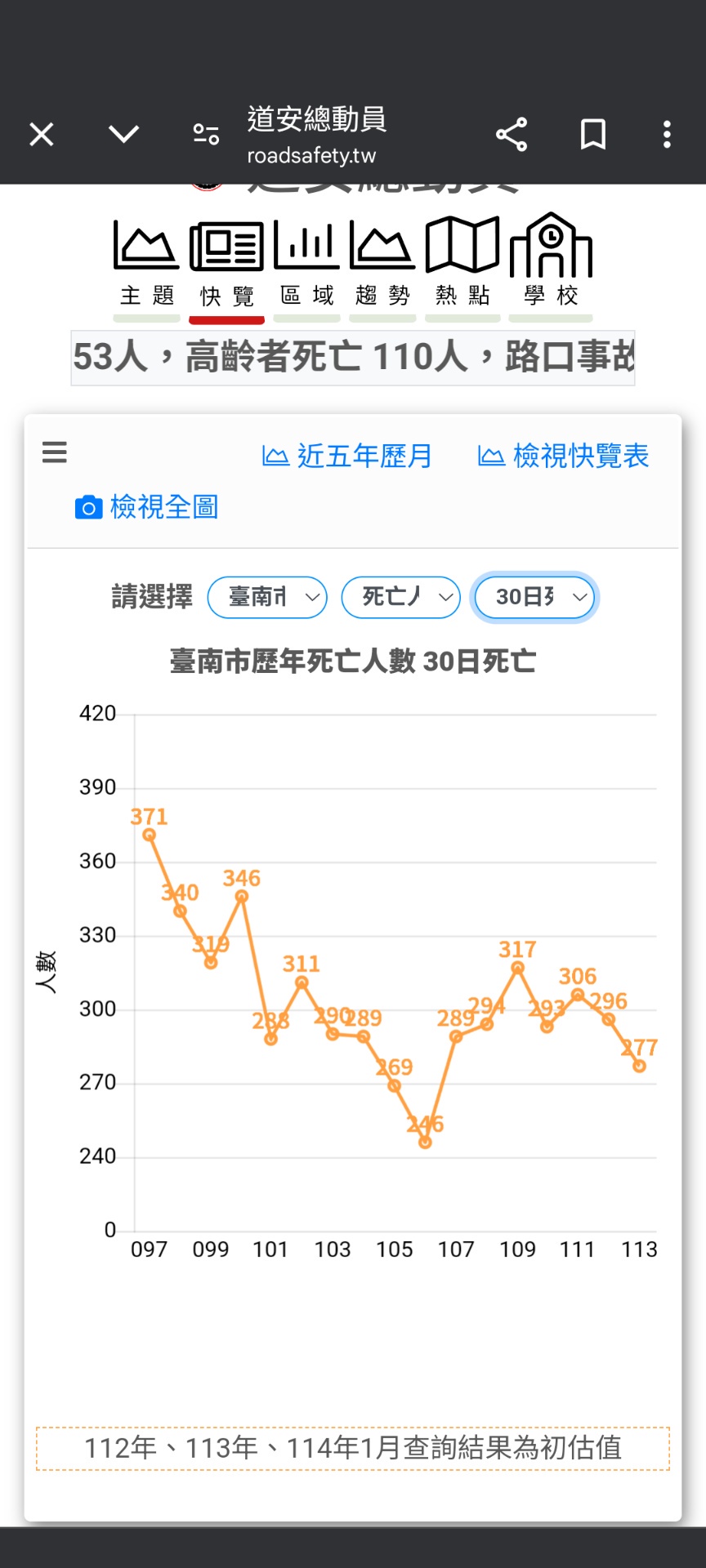Close the browser custom tab
The image size is (706, 1568).
[x=42, y=135]
